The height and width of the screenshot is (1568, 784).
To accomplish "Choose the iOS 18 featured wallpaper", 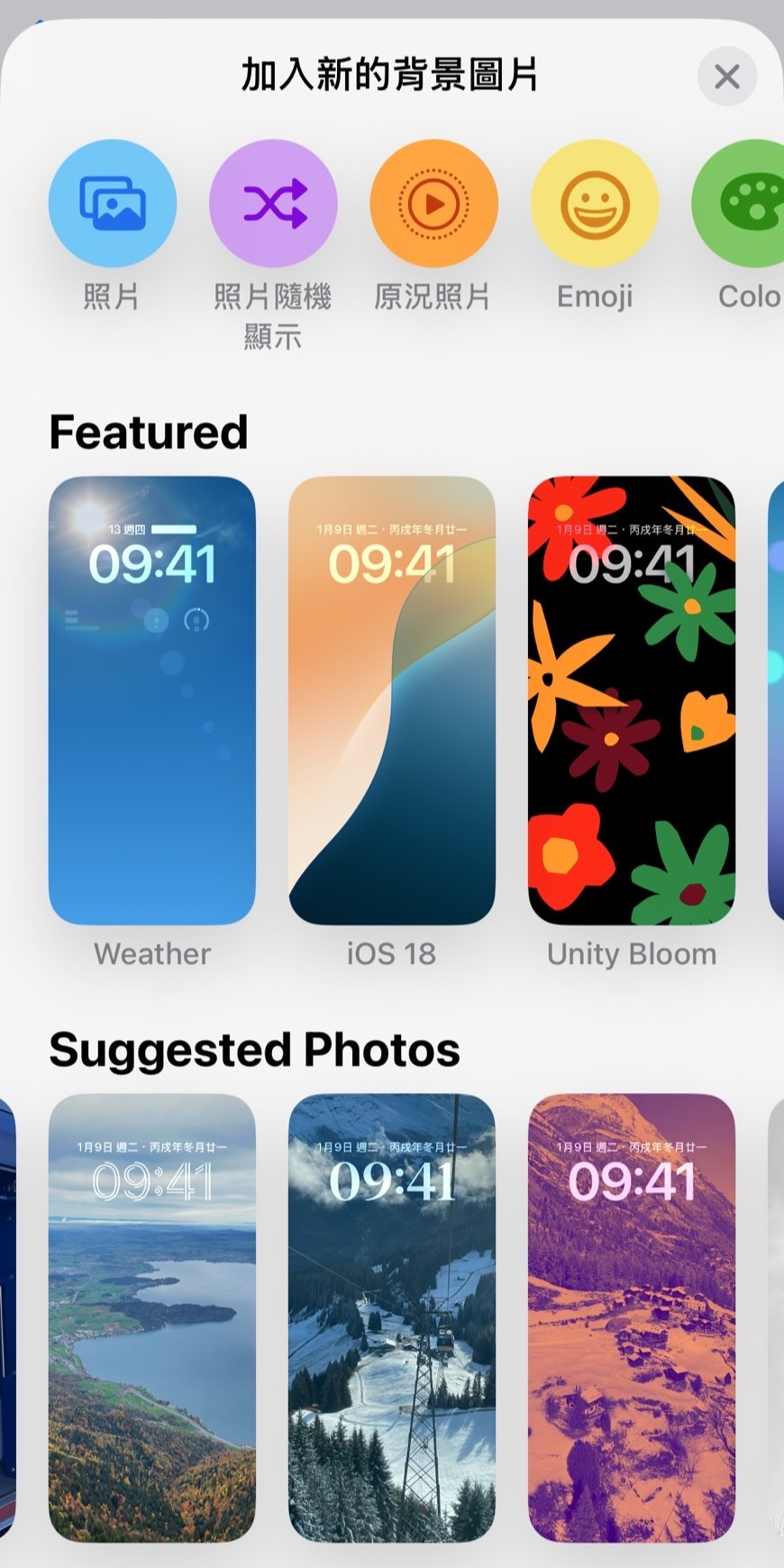I will tap(392, 700).
